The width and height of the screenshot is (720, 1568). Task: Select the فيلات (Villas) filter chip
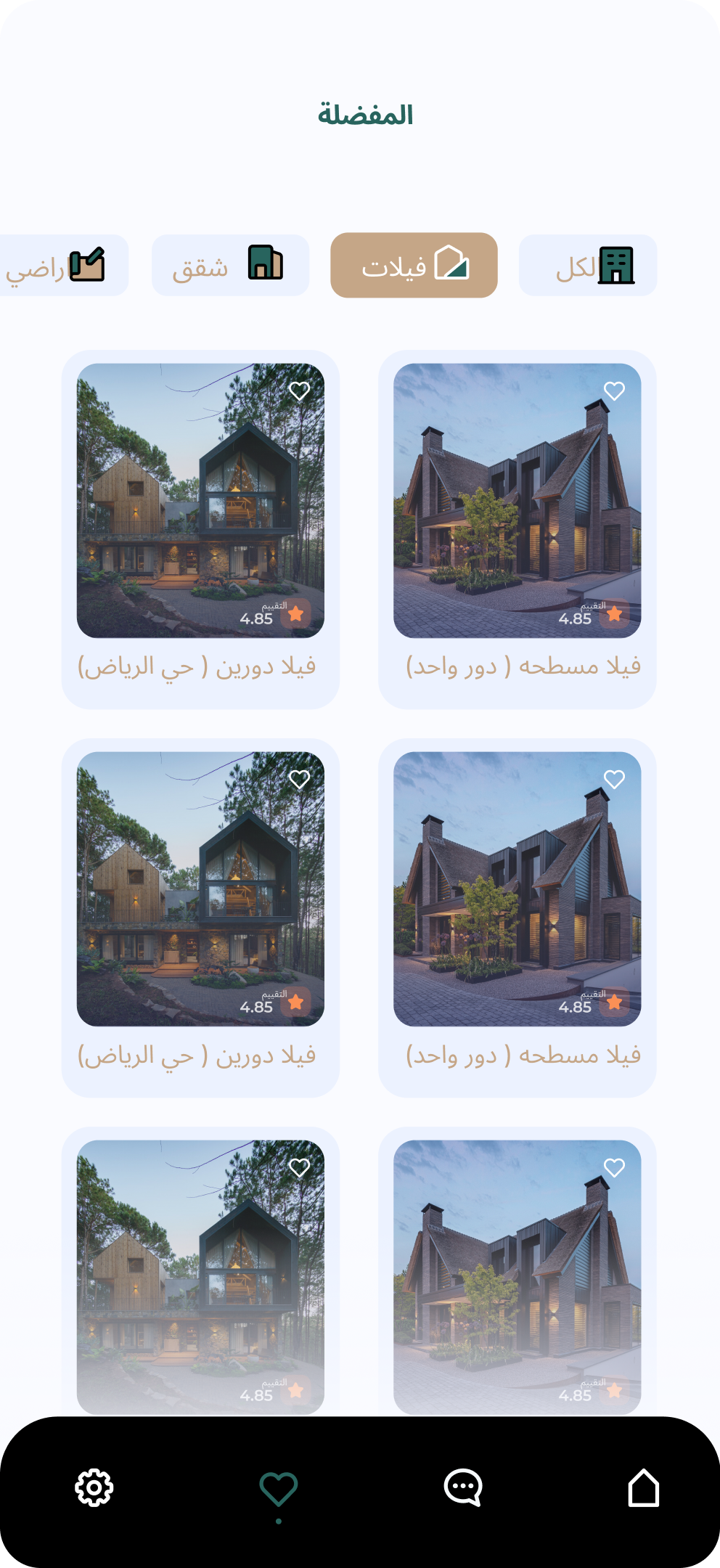tap(414, 266)
